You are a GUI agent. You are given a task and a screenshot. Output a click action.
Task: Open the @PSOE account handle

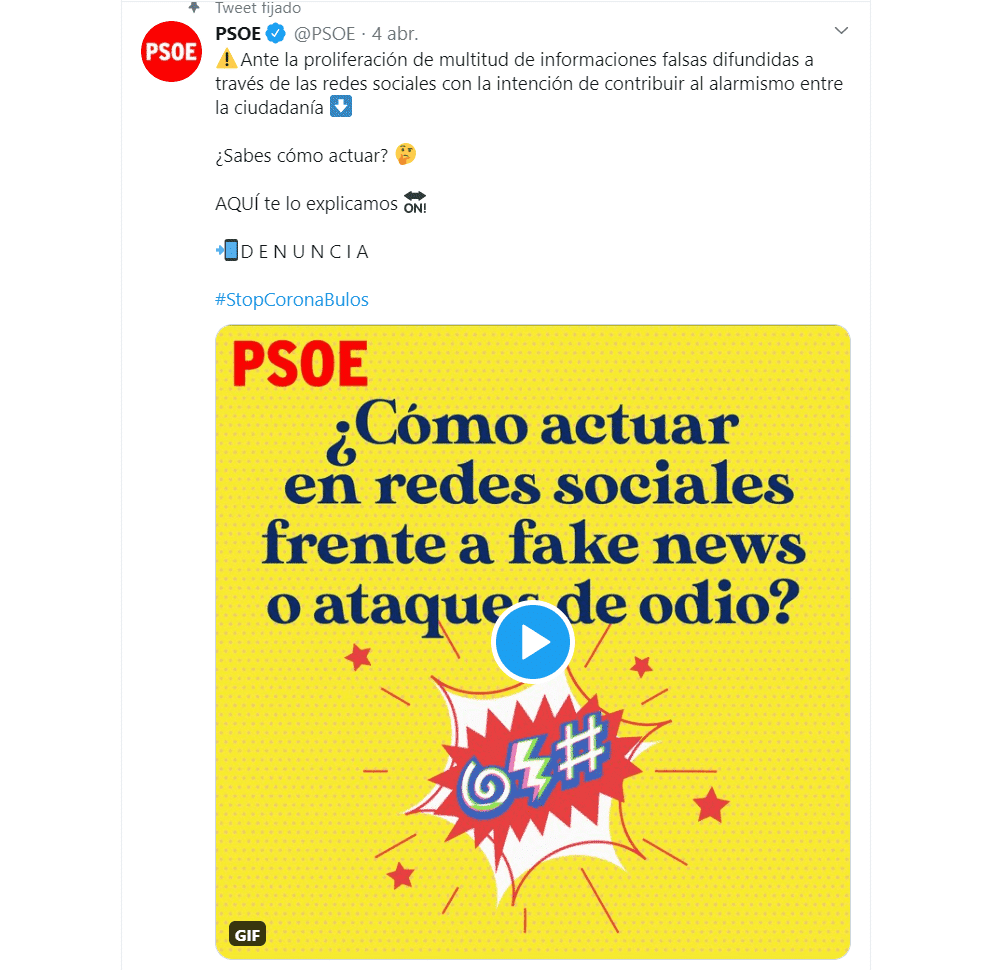click(327, 33)
